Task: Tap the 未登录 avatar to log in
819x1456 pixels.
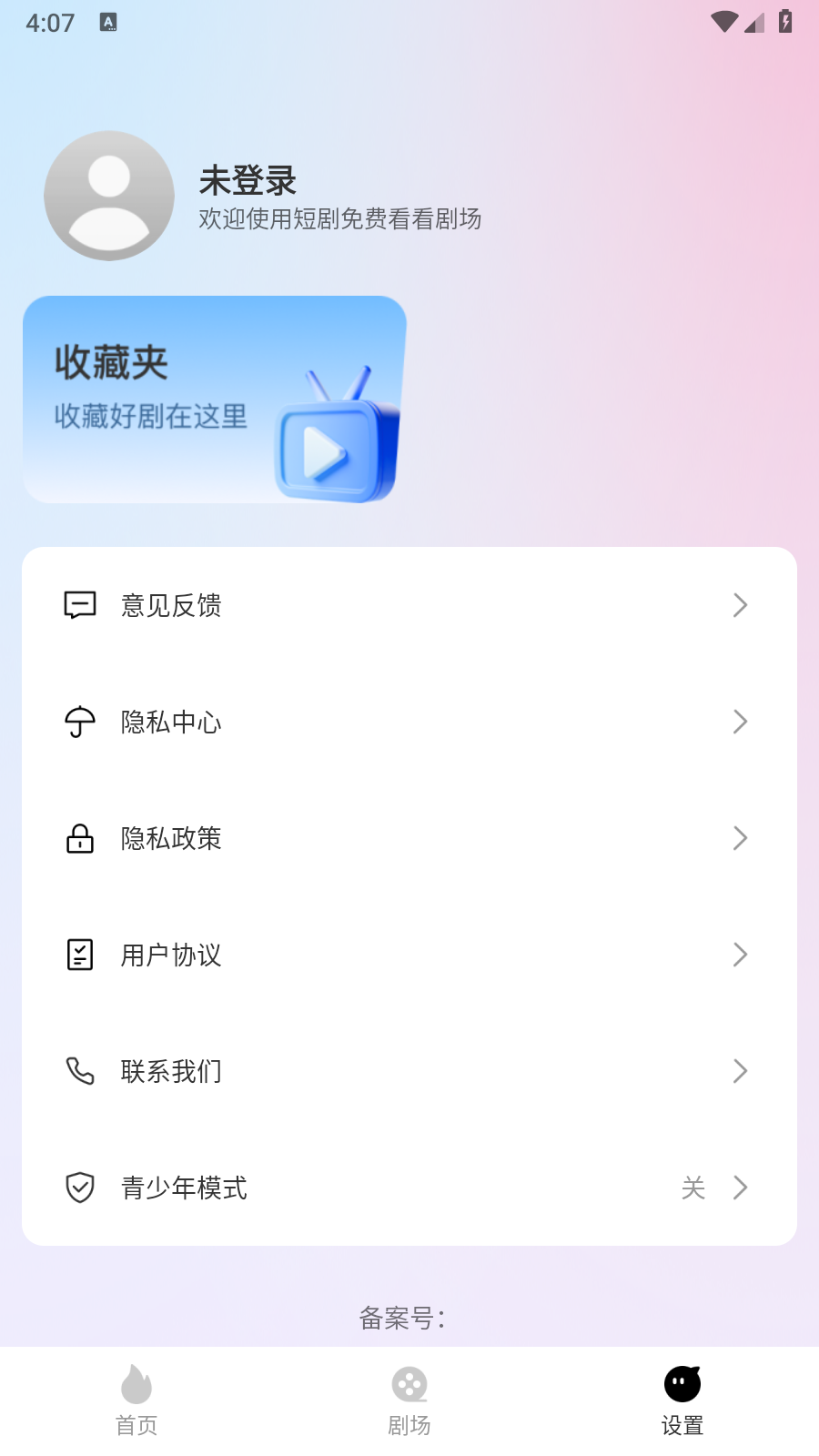Action: pyautogui.click(x=109, y=196)
